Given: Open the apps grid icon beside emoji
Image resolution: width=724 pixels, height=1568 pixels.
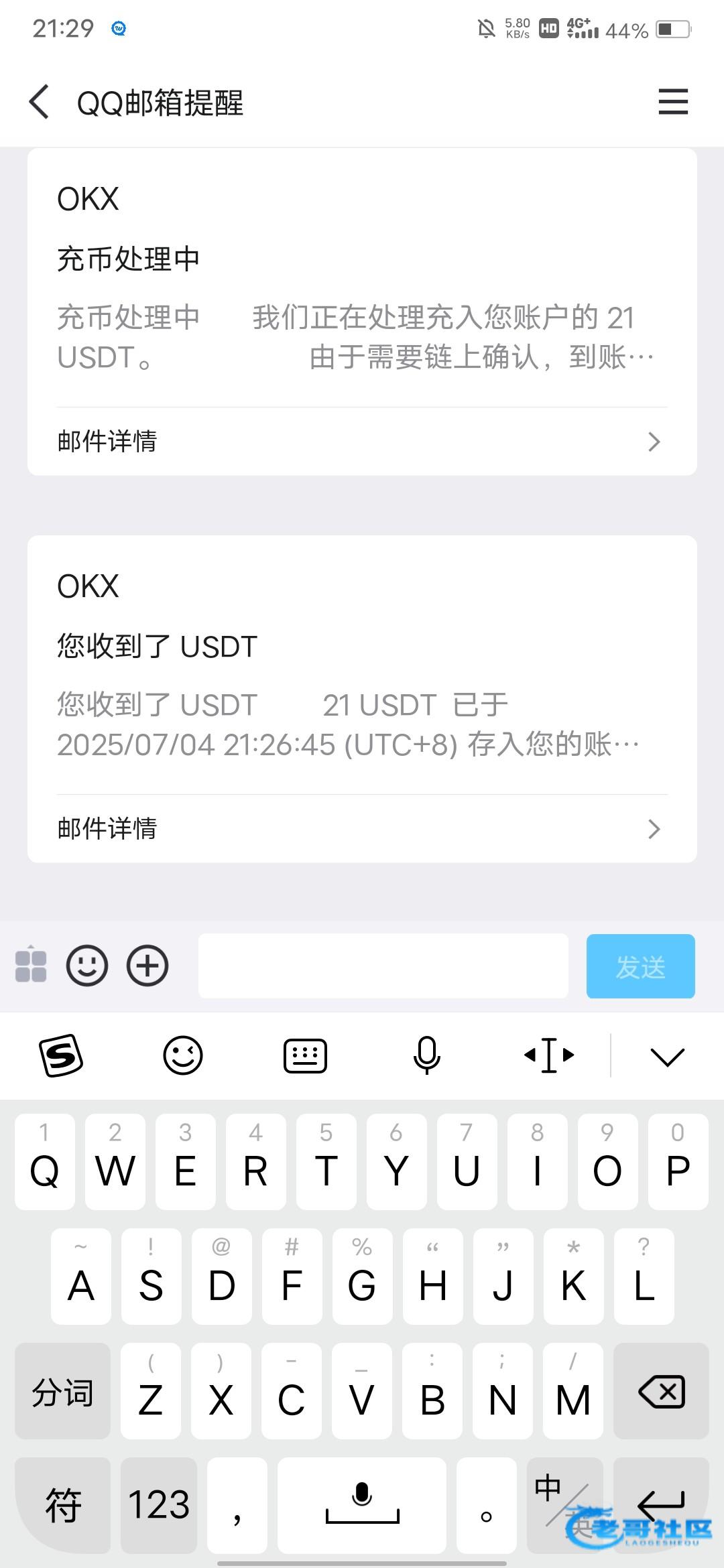Looking at the screenshot, I should click(x=31, y=966).
